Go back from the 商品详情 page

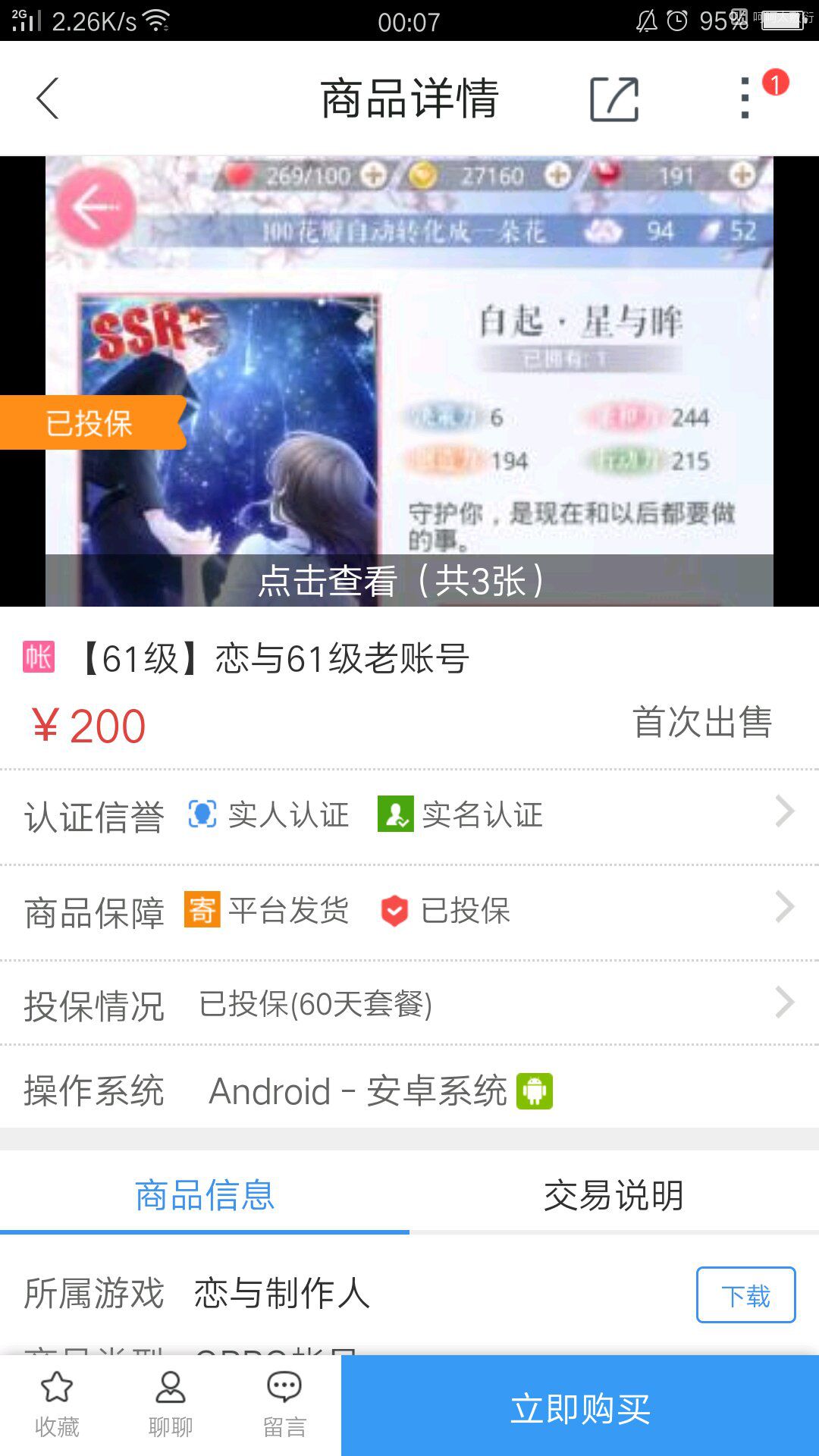[48, 99]
